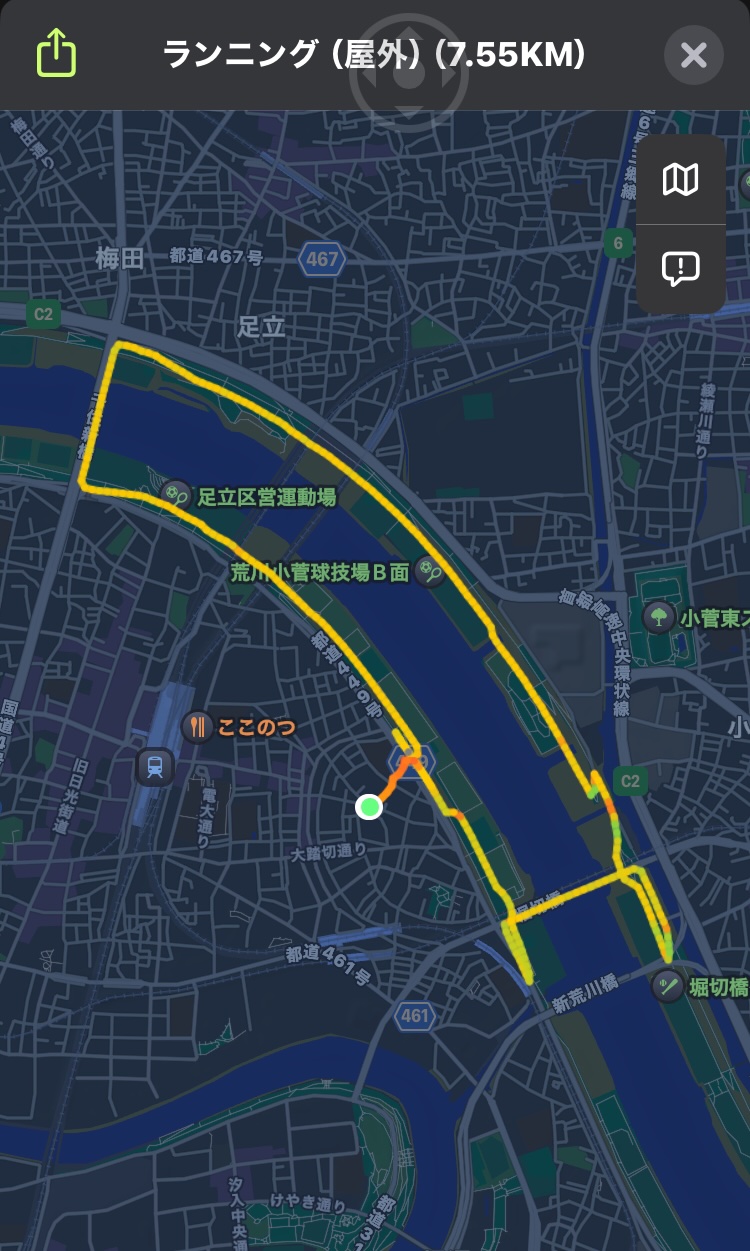This screenshot has width=750, height=1251.
Task: Open the ここのつ restaurant pin
Action: click(198, 727)
